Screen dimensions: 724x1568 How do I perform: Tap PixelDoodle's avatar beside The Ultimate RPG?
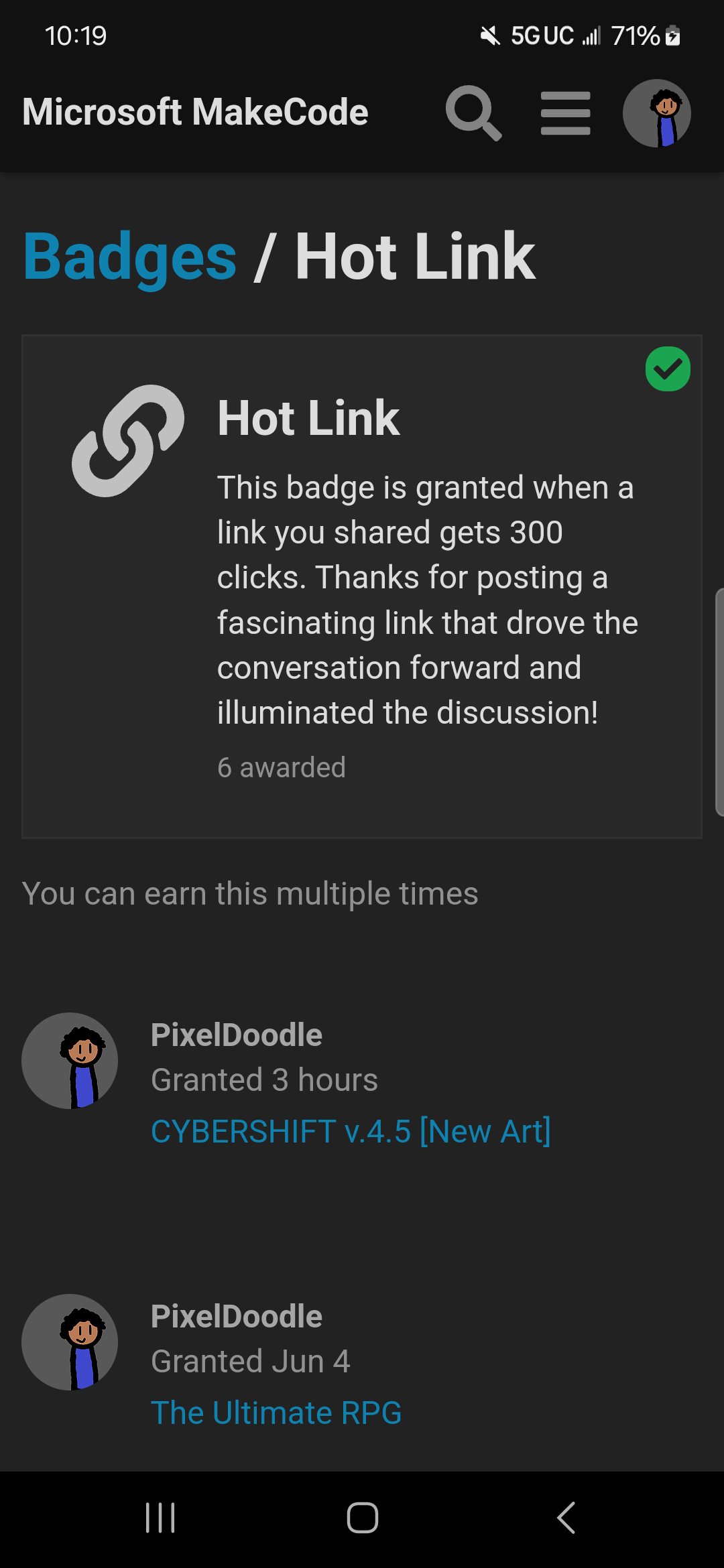(70, 1342)
